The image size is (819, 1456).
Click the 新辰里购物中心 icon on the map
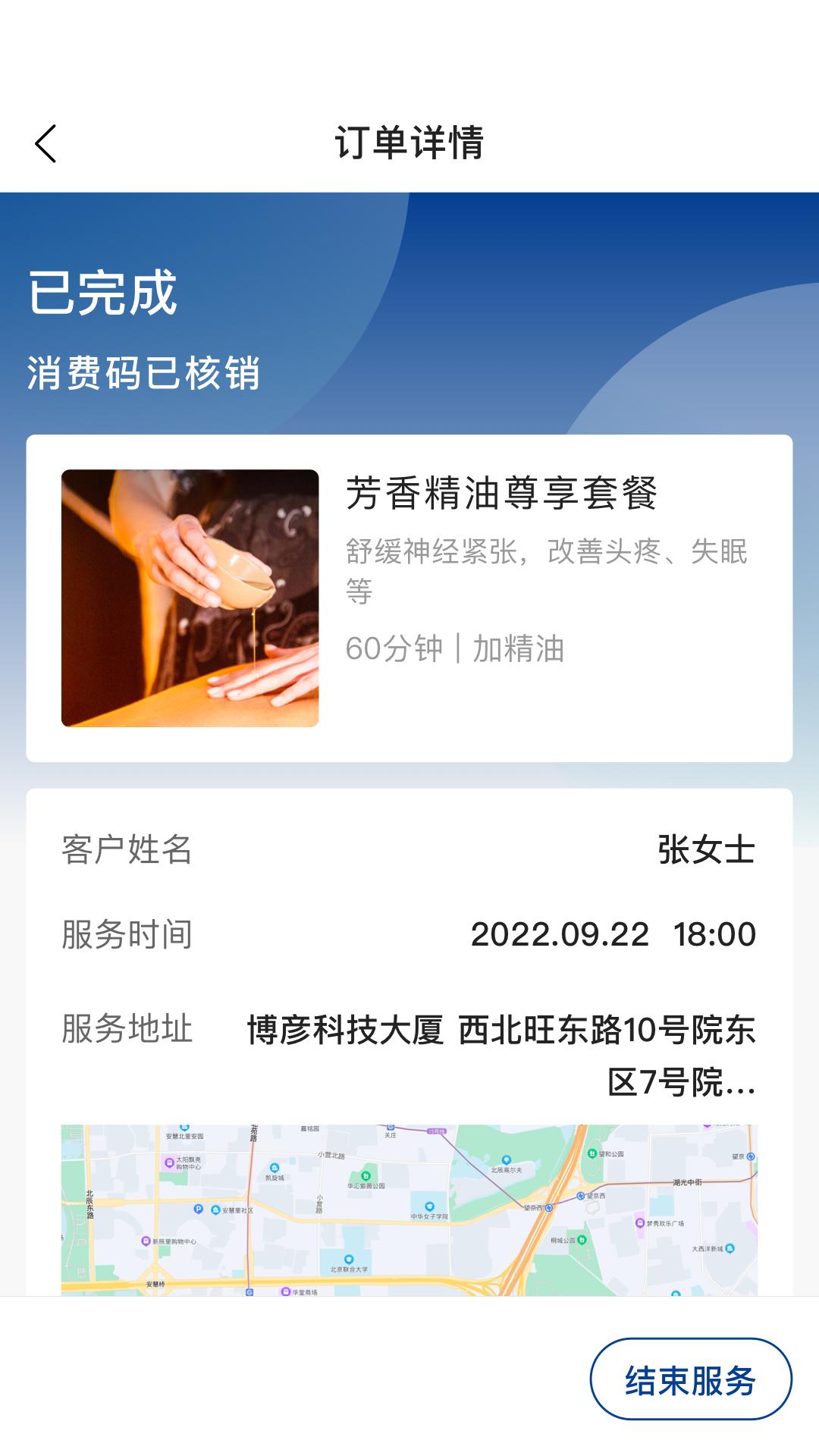click(144, 1239)
